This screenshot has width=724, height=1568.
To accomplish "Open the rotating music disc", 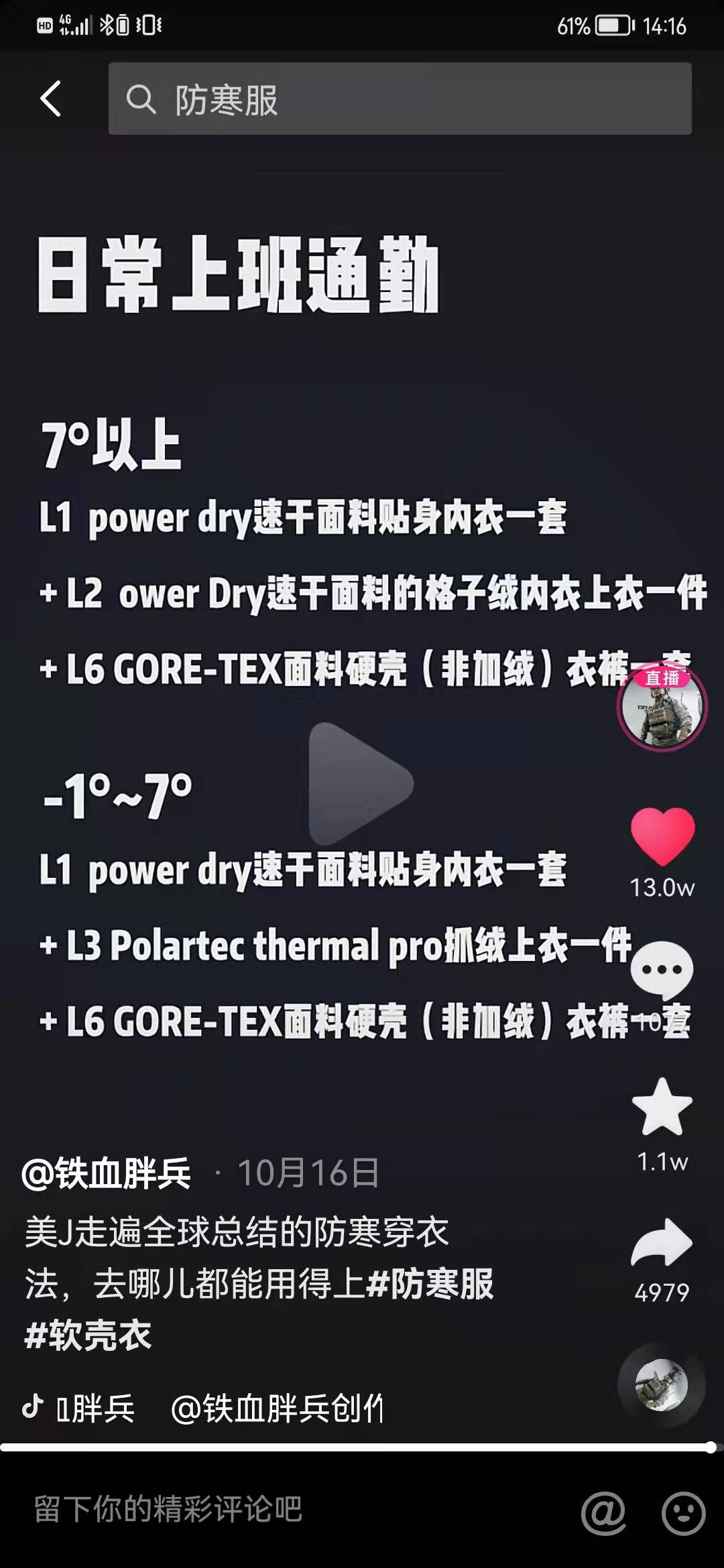I will pyautogui.click(x=661, y=1384).
